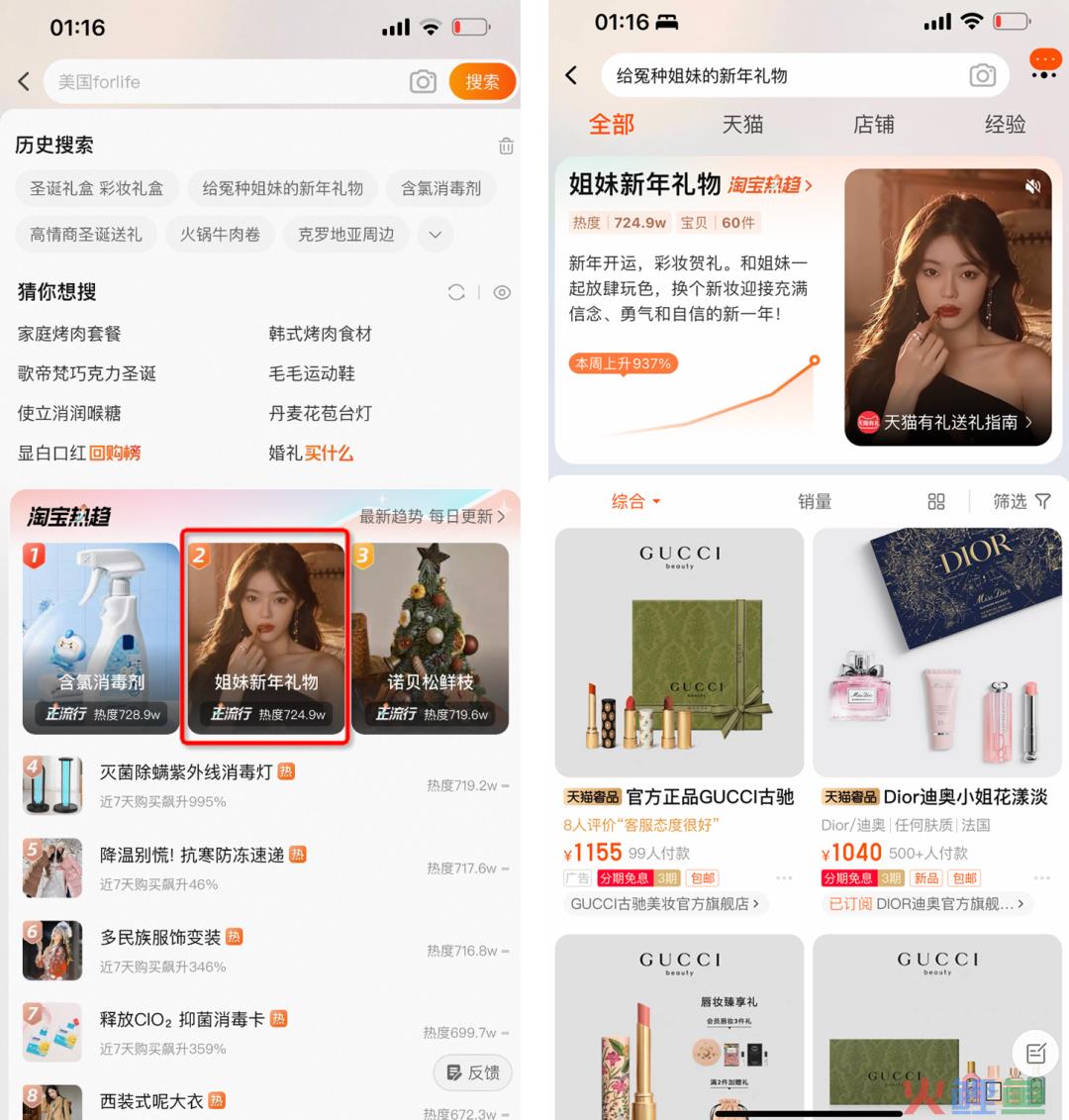Screen dimensions: 1069x1120
Task: Switch to the 天猫 tab
Action: pos(742,125)
